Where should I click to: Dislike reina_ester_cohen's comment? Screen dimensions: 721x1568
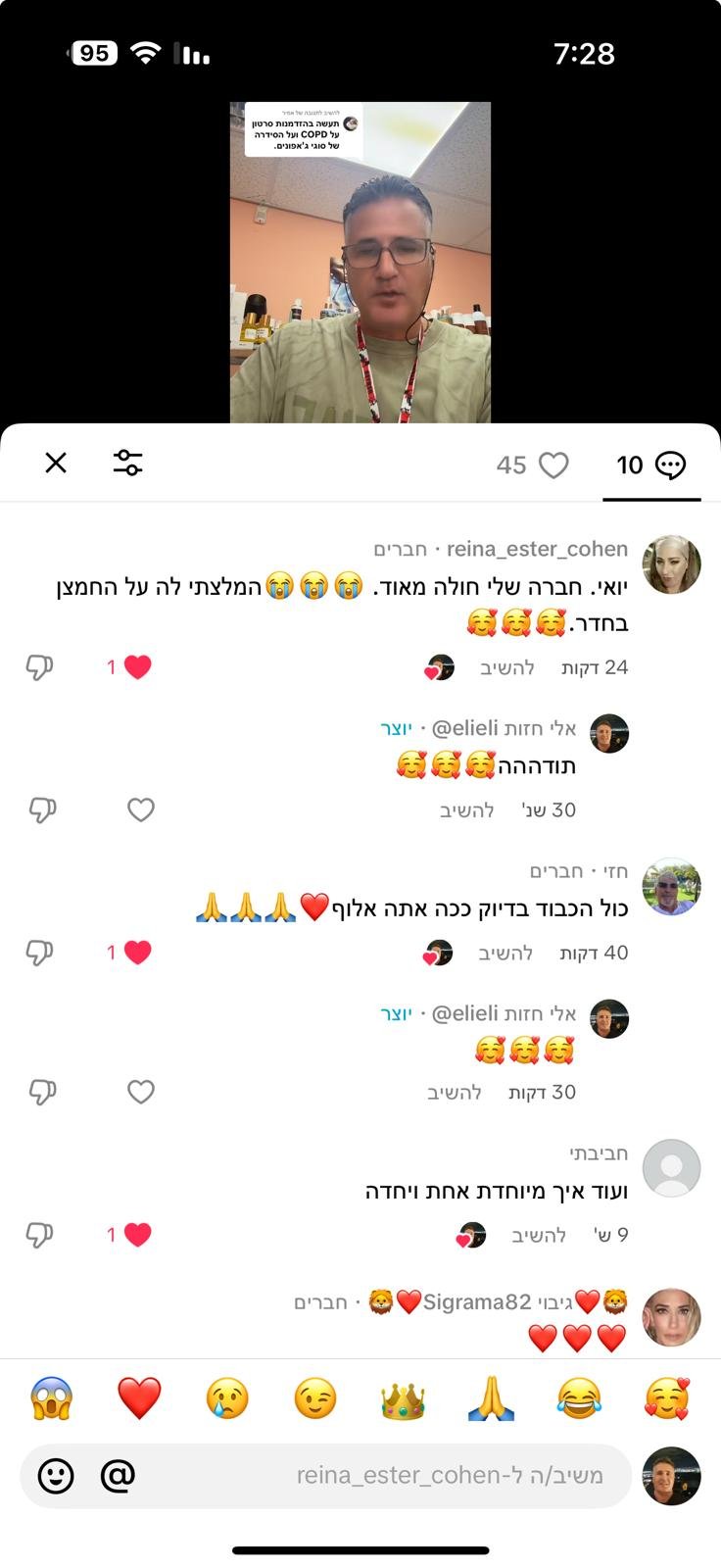click(39, 667)
